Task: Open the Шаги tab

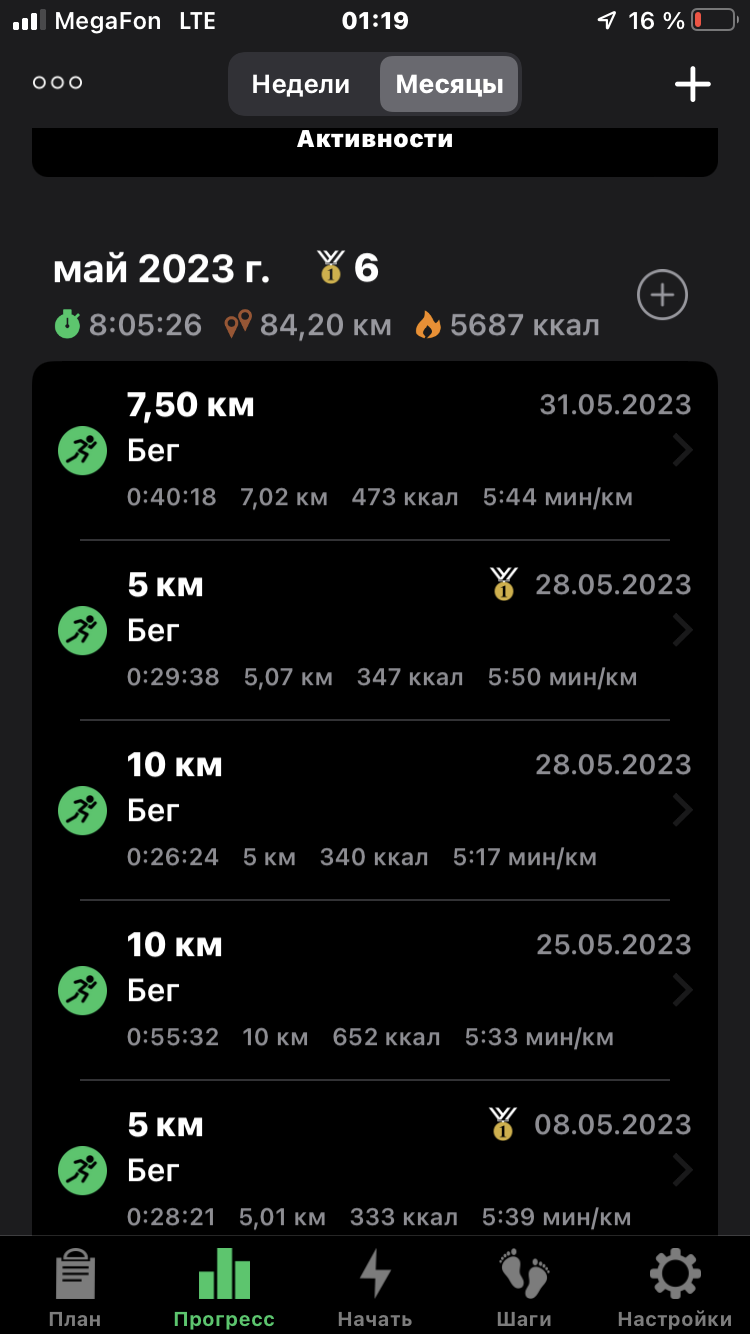Action: click(524, 1288)
